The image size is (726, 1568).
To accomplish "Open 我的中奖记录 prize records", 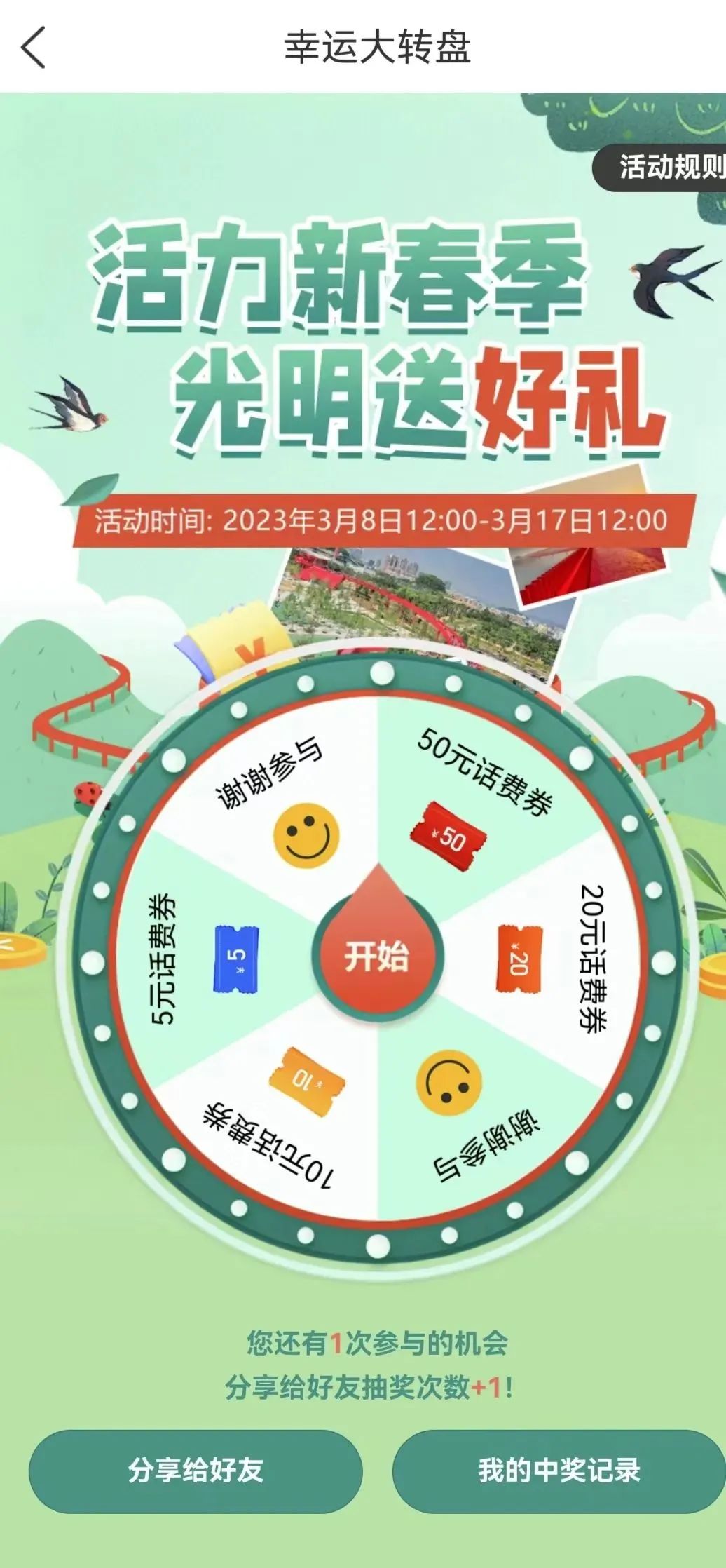I will click(559, 1471).
